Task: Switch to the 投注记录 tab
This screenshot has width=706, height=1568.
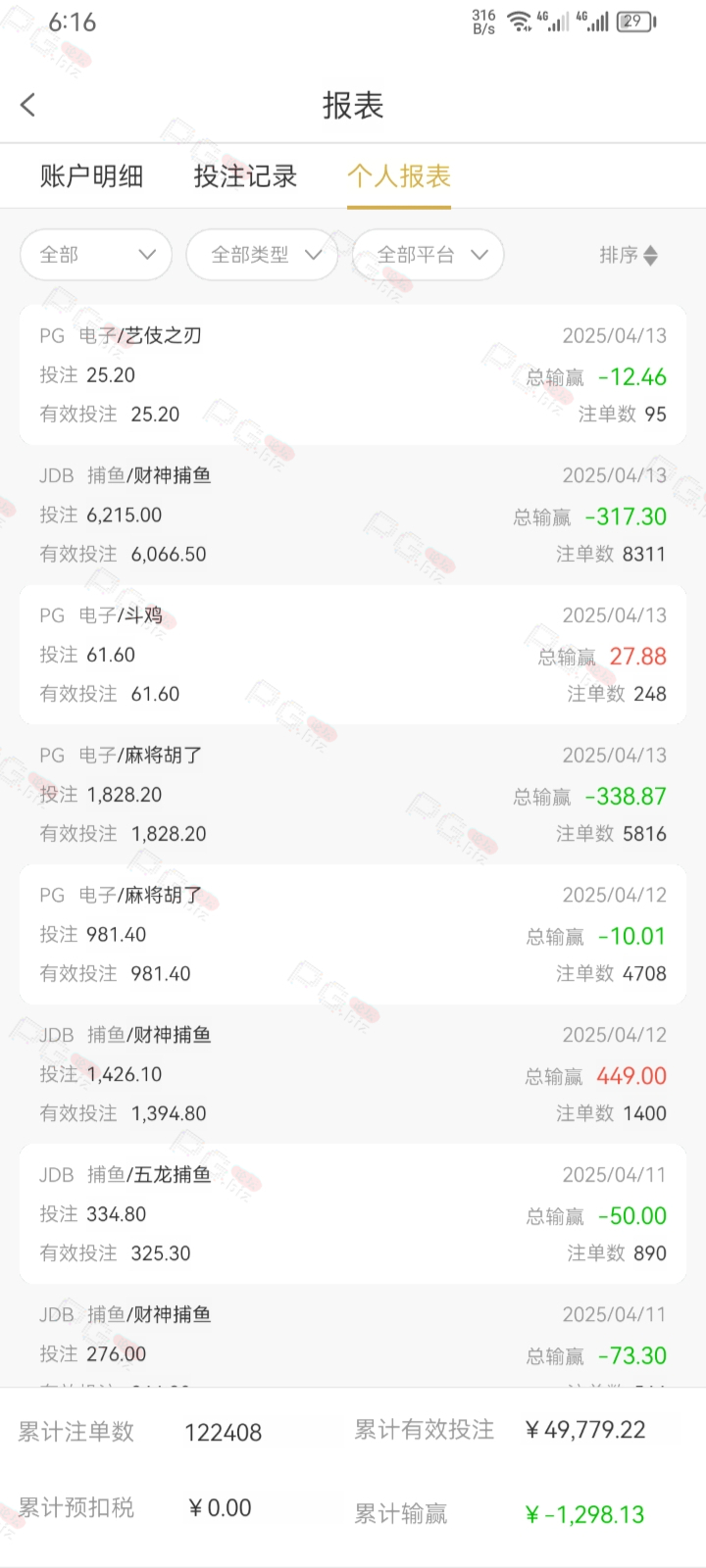Action: (245, 176)
